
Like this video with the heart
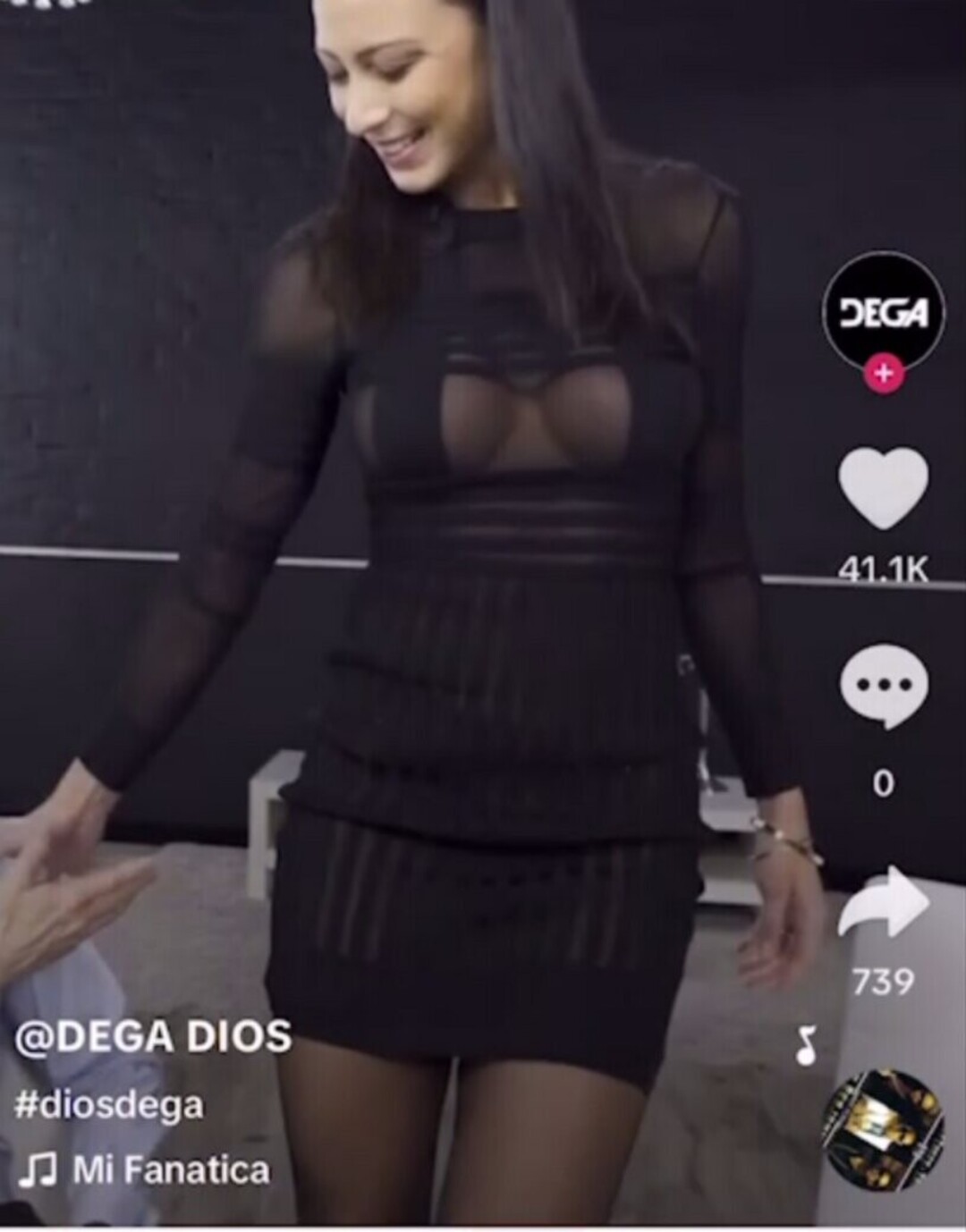click(x=884, y=487)
